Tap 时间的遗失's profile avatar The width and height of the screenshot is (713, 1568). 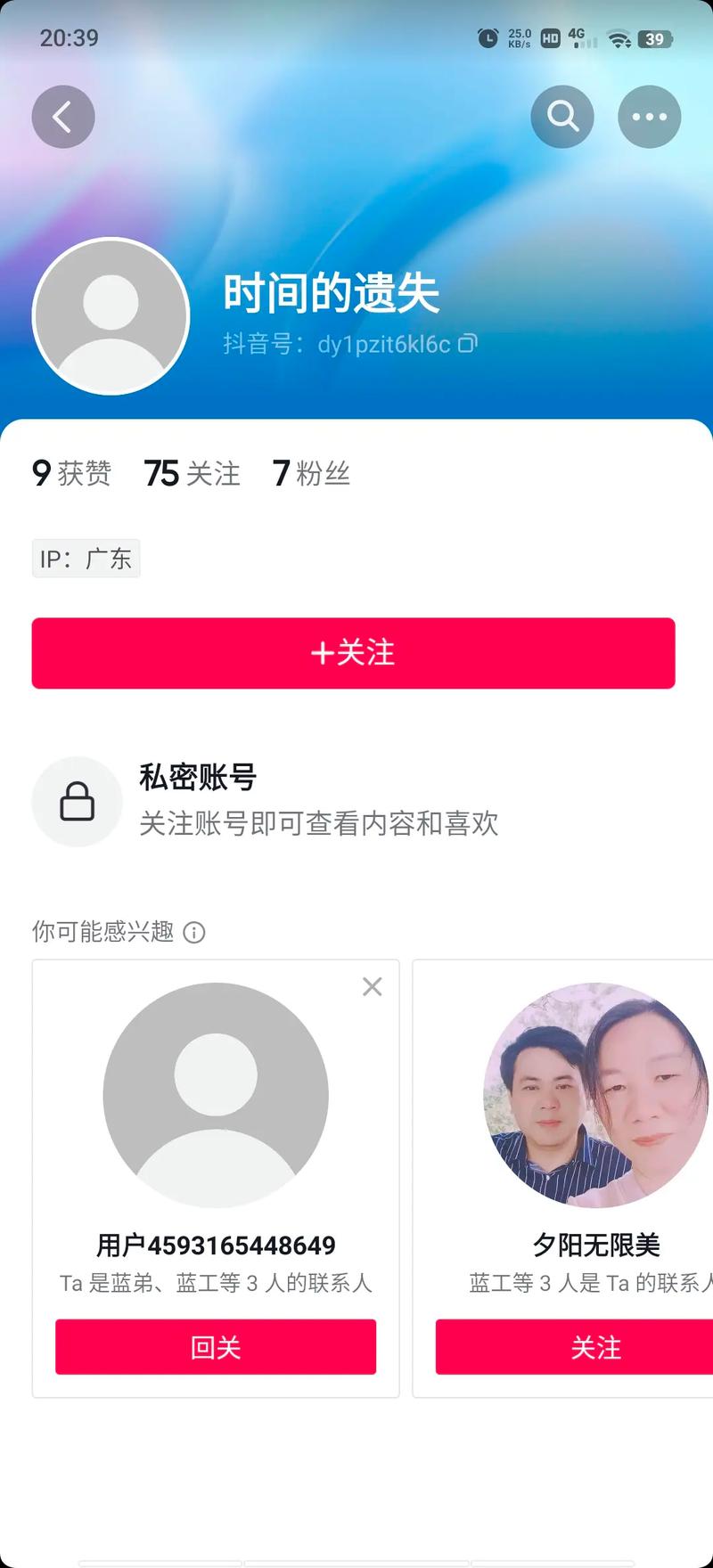coord(110,317)
